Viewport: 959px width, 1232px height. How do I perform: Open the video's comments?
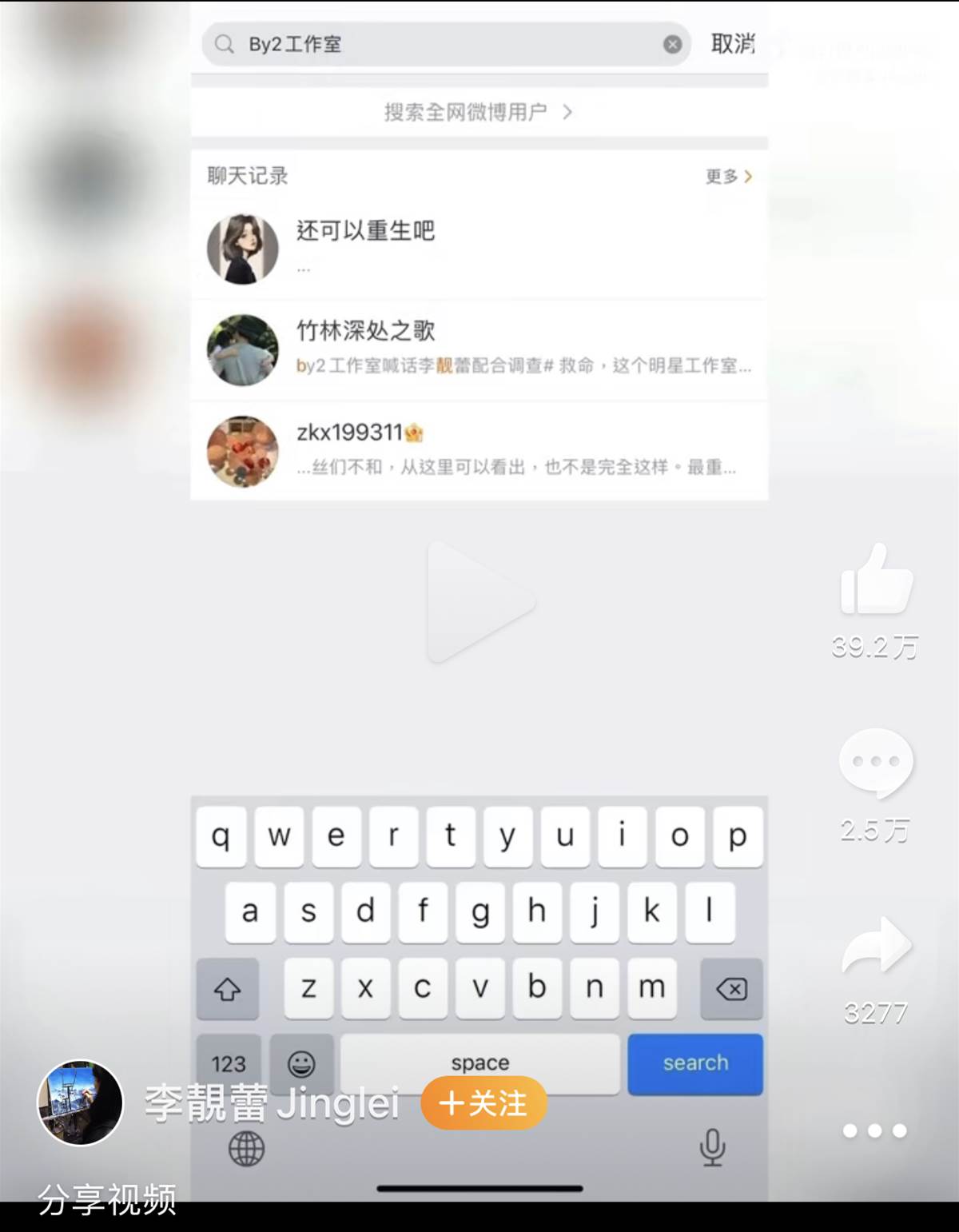coord(876,762)
